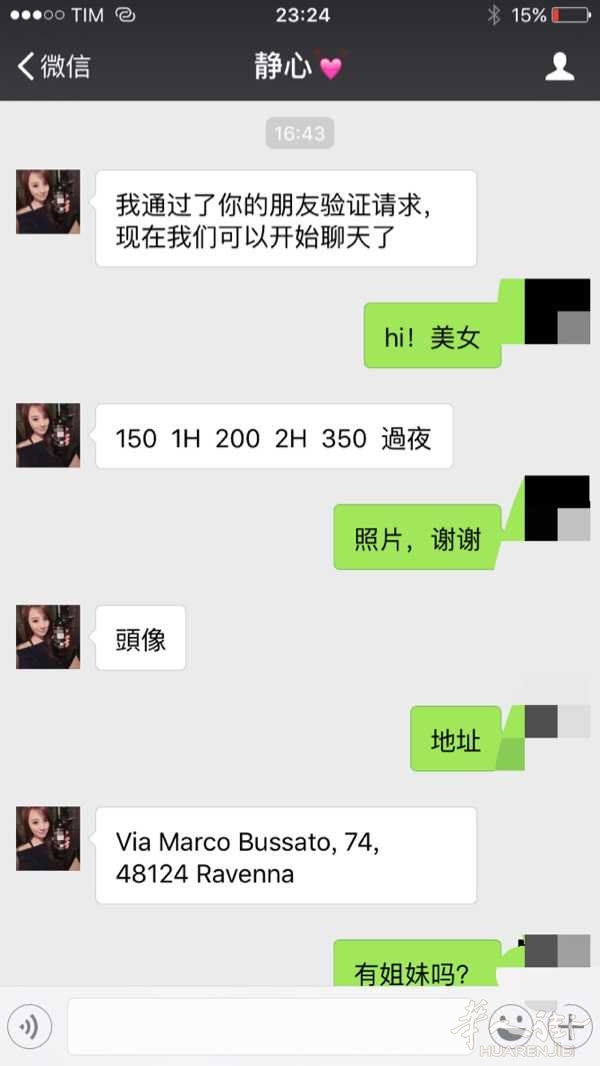Switch to voice message input
Screen dimensions: 600x1066
(29, 1025)
